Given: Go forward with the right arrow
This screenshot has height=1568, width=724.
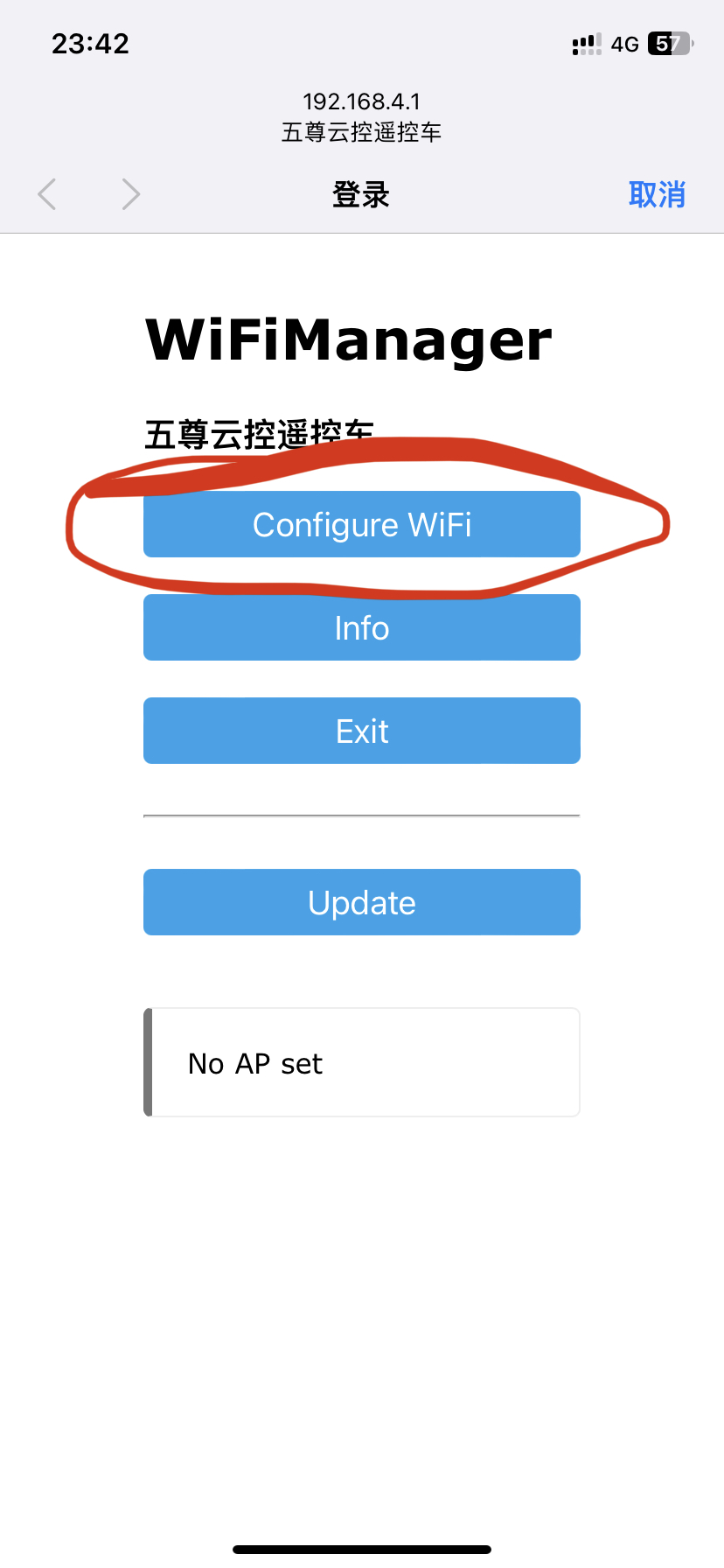Looking at the screenshot, I should [130, 194].
